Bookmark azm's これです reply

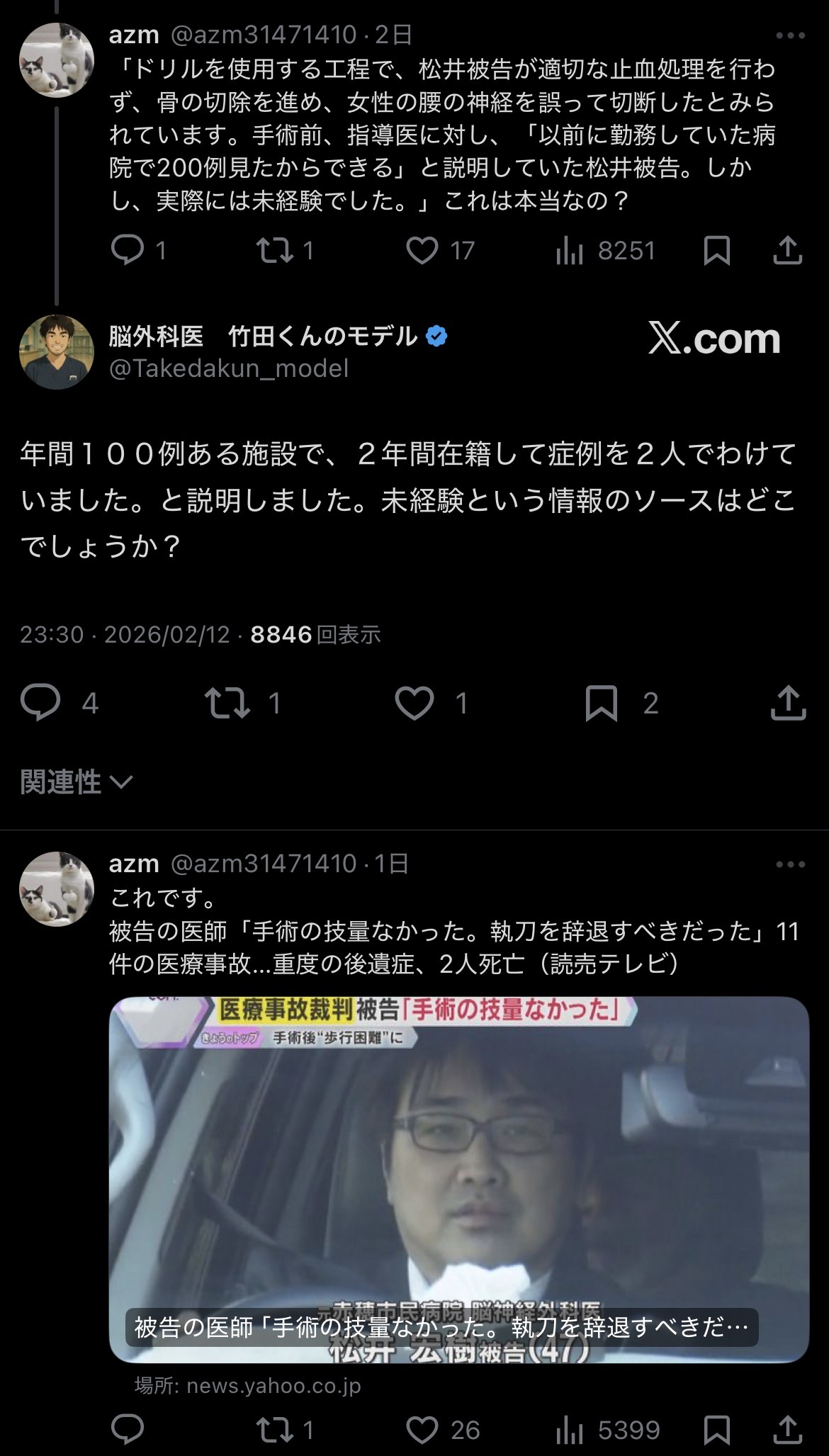coord(716,1430)
